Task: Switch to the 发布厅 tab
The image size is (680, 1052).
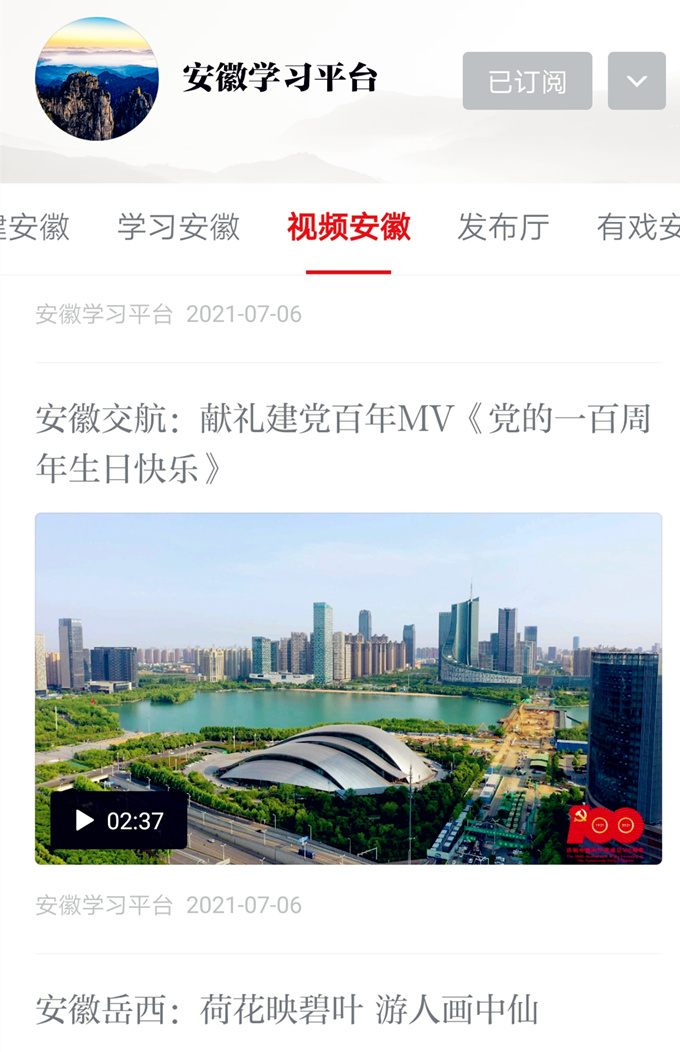Action: (x=503, y=227)
